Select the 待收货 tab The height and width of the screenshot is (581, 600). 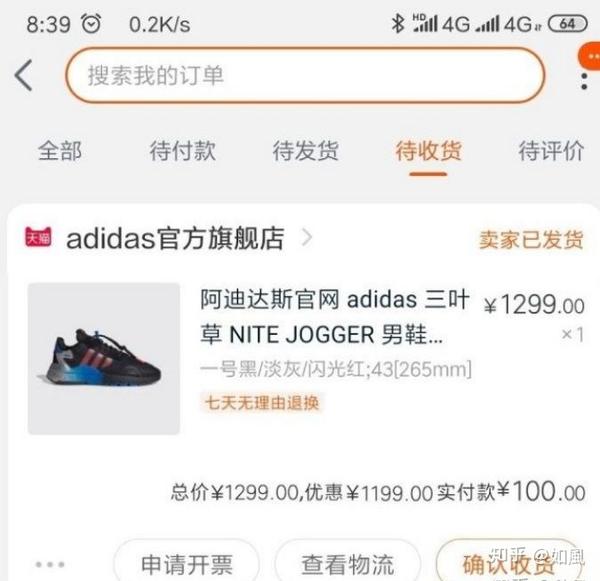coord(428,151)
